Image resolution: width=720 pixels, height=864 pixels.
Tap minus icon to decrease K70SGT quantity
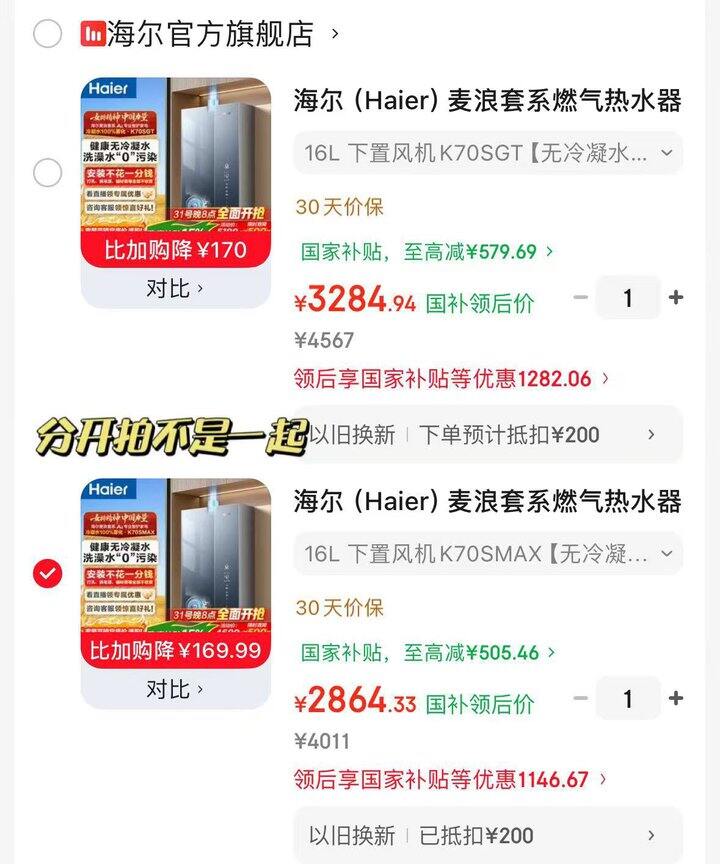coord(580,297)
